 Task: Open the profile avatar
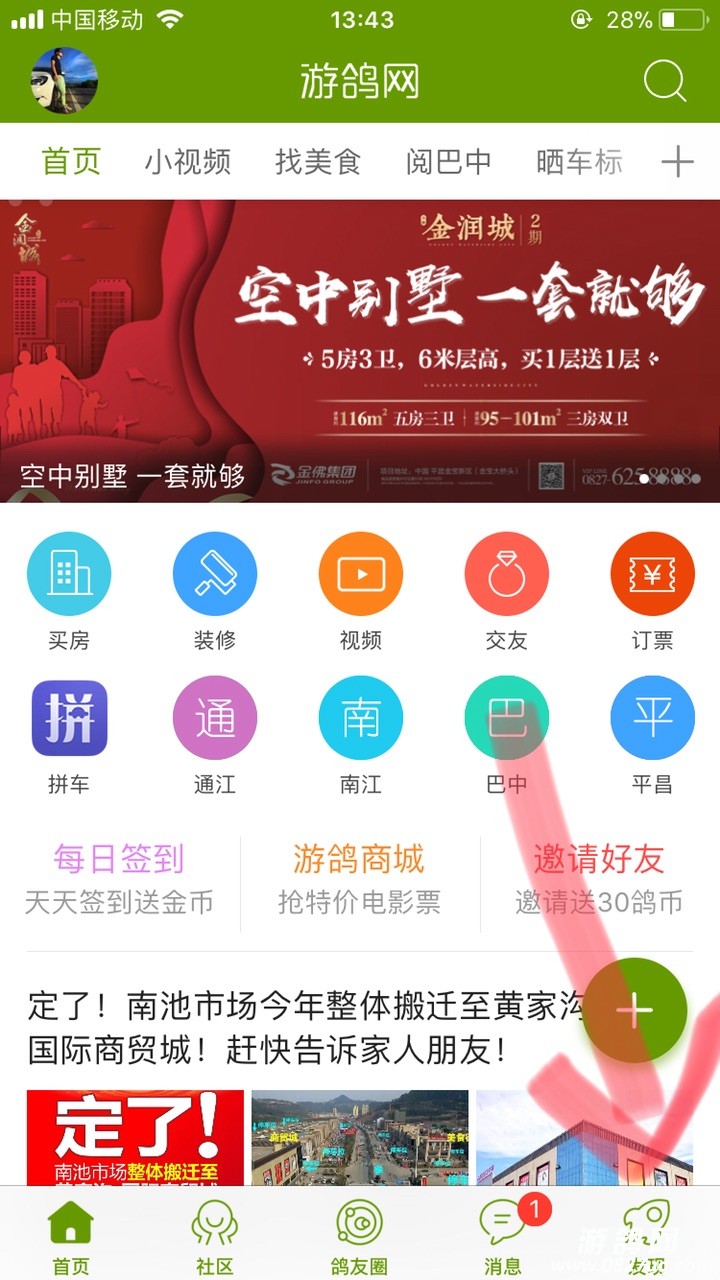[65, 81]
